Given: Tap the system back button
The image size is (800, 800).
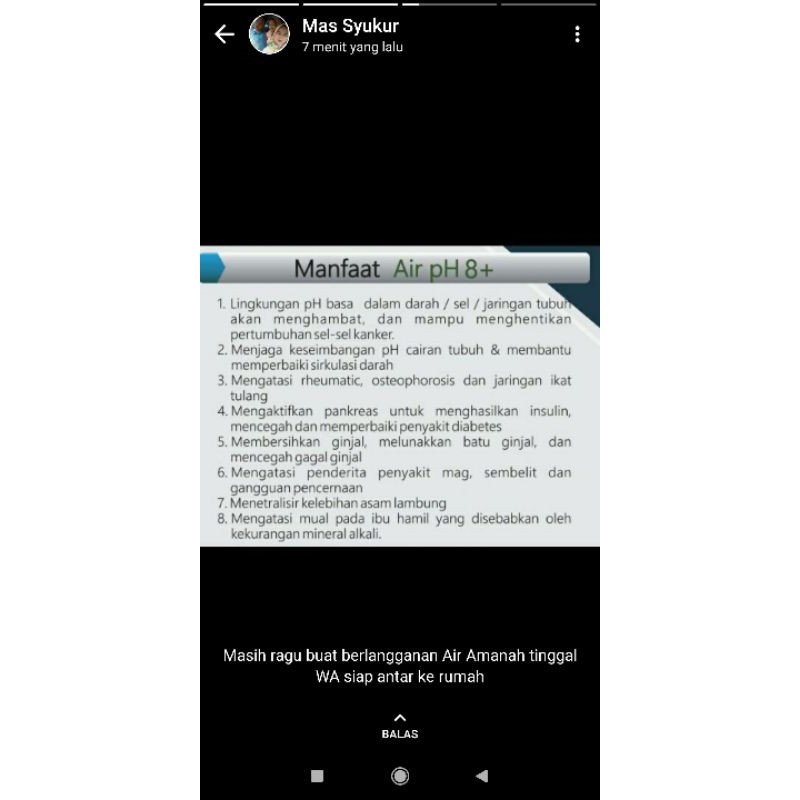Looking at the screenshot, I should pyautogui.click(x=482, y=775).
